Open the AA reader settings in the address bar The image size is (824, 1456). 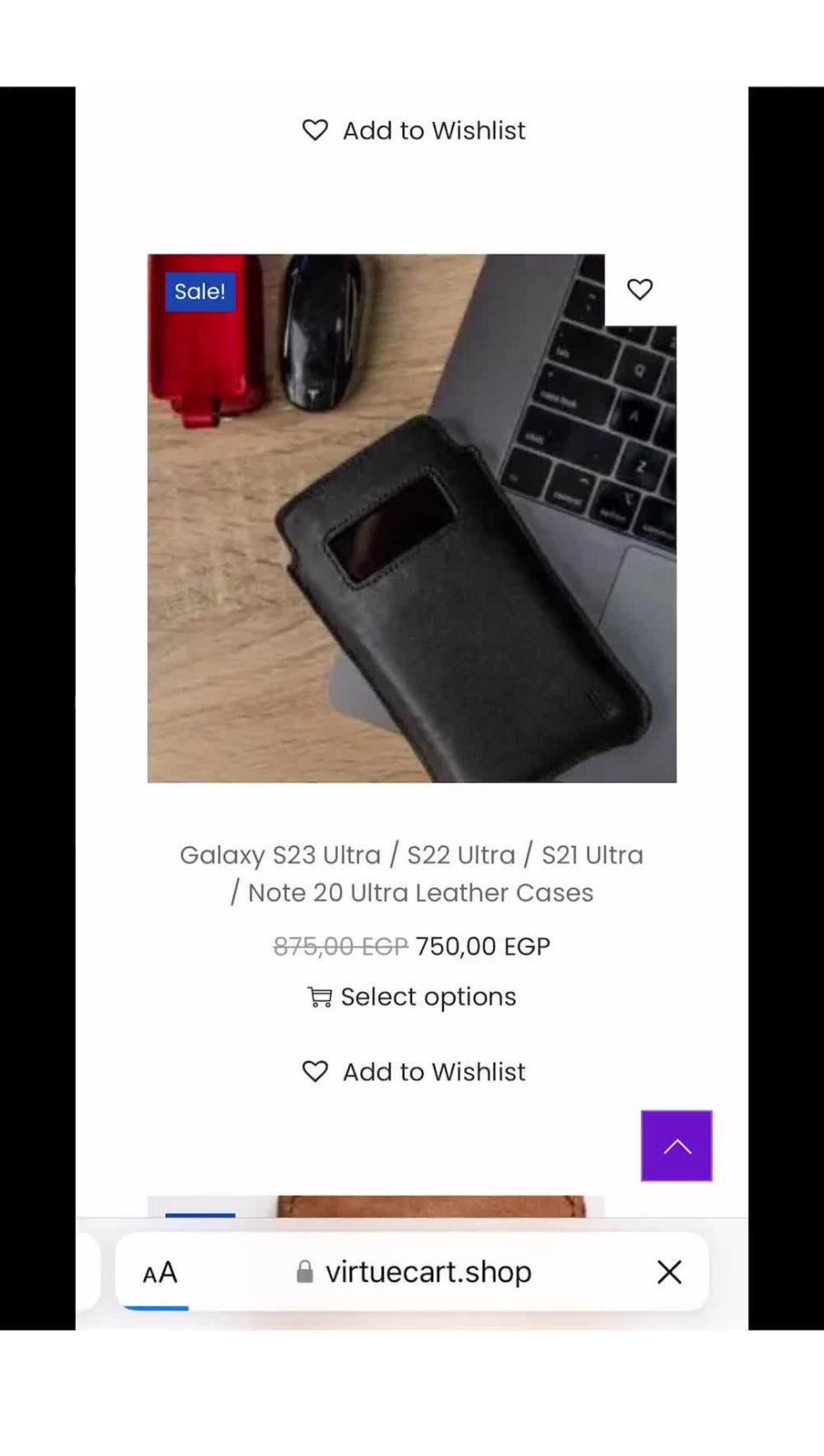[160, 1272]
